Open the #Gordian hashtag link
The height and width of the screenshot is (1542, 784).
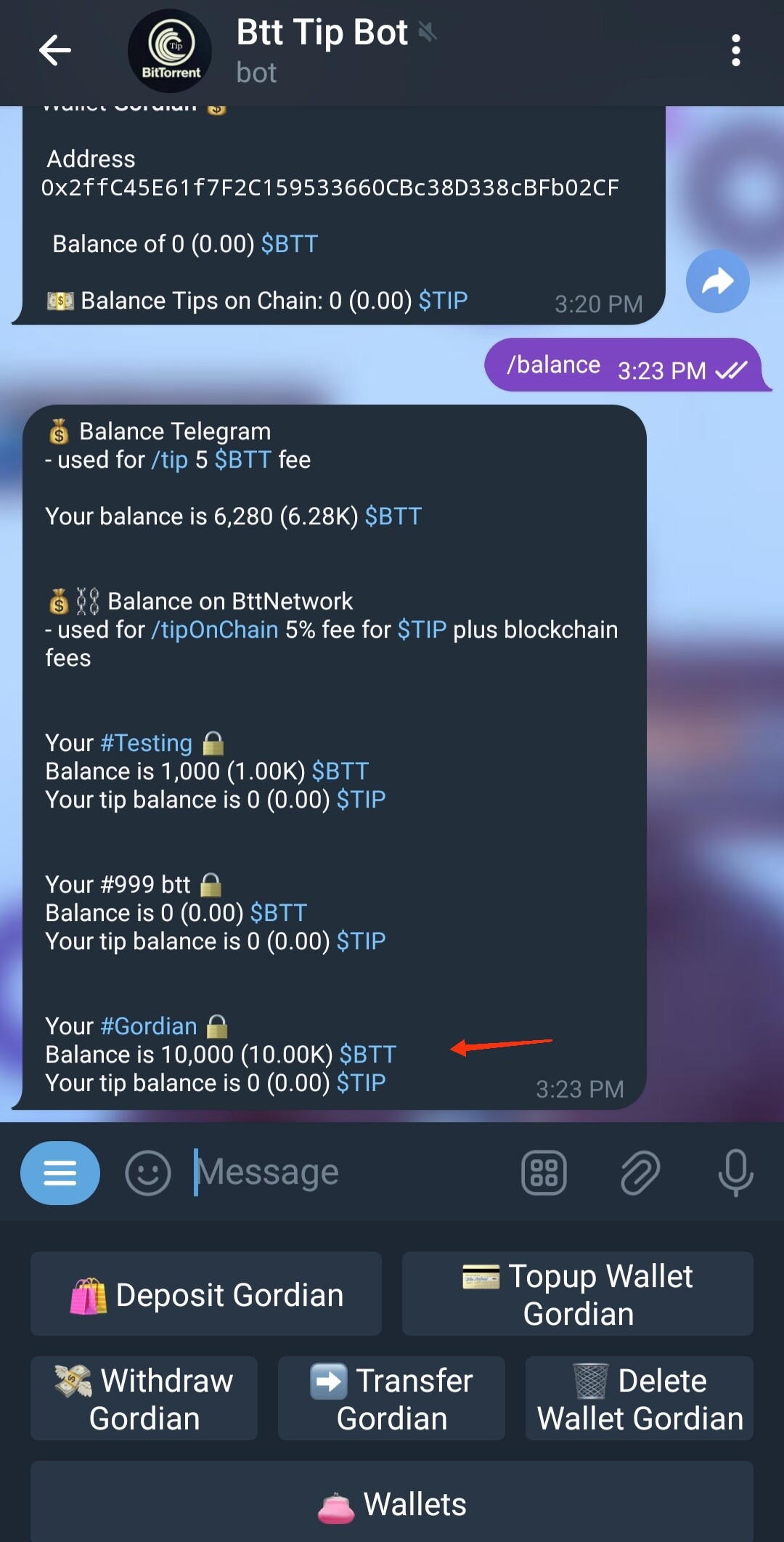tap(149, 1026)
